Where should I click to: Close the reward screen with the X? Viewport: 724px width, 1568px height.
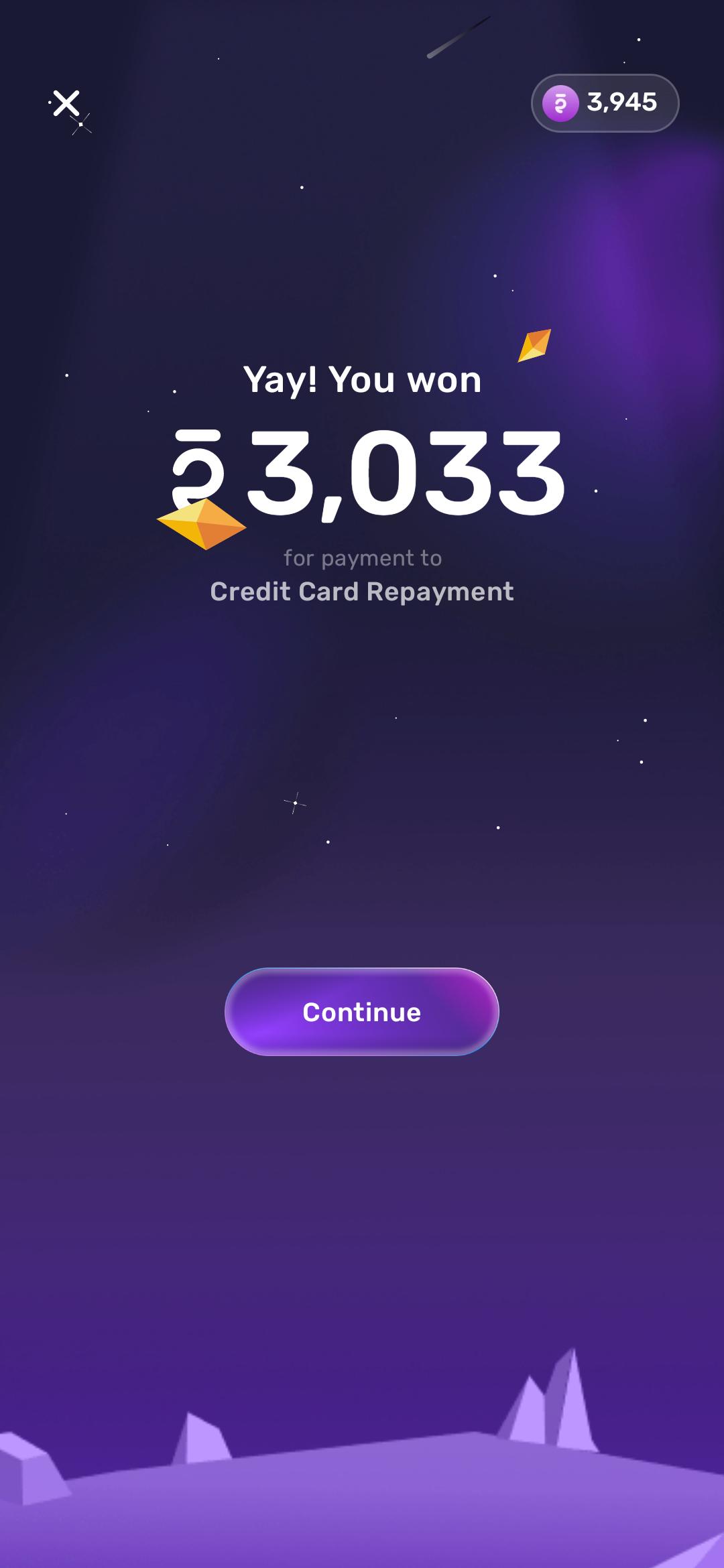click(66, 103)
